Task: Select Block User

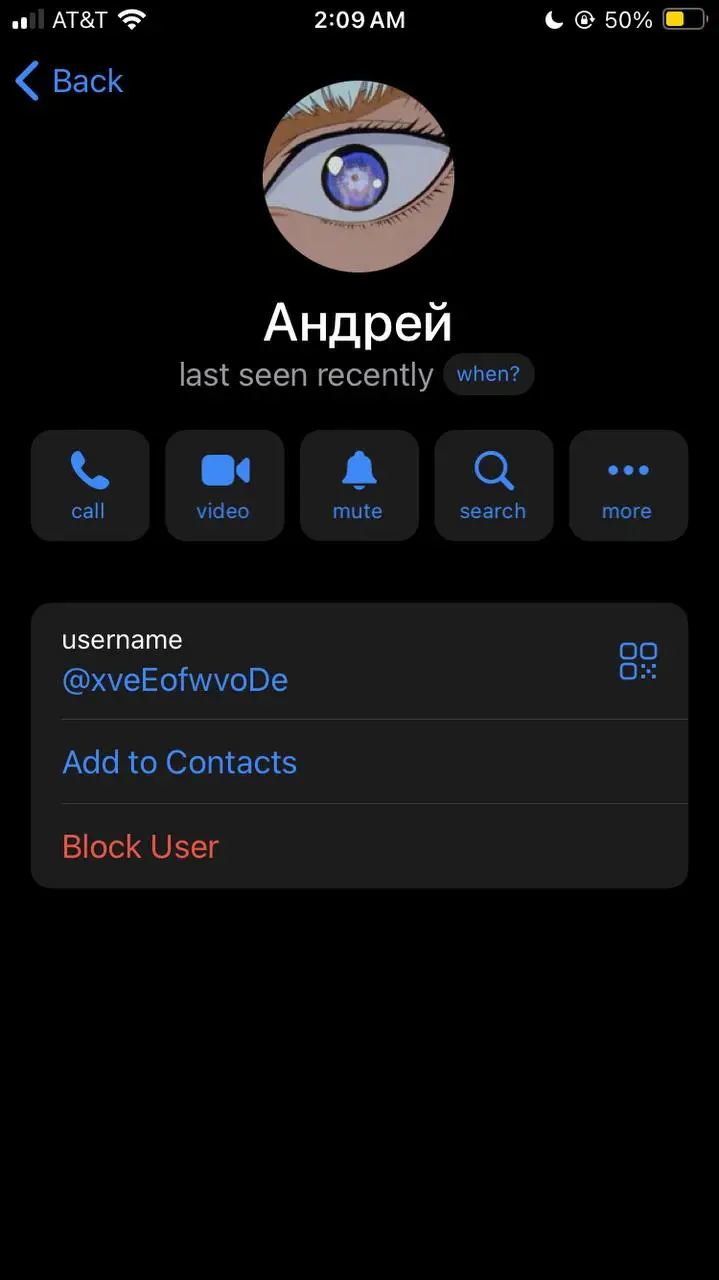Action: pyautogui.click(x=359, y=846)
